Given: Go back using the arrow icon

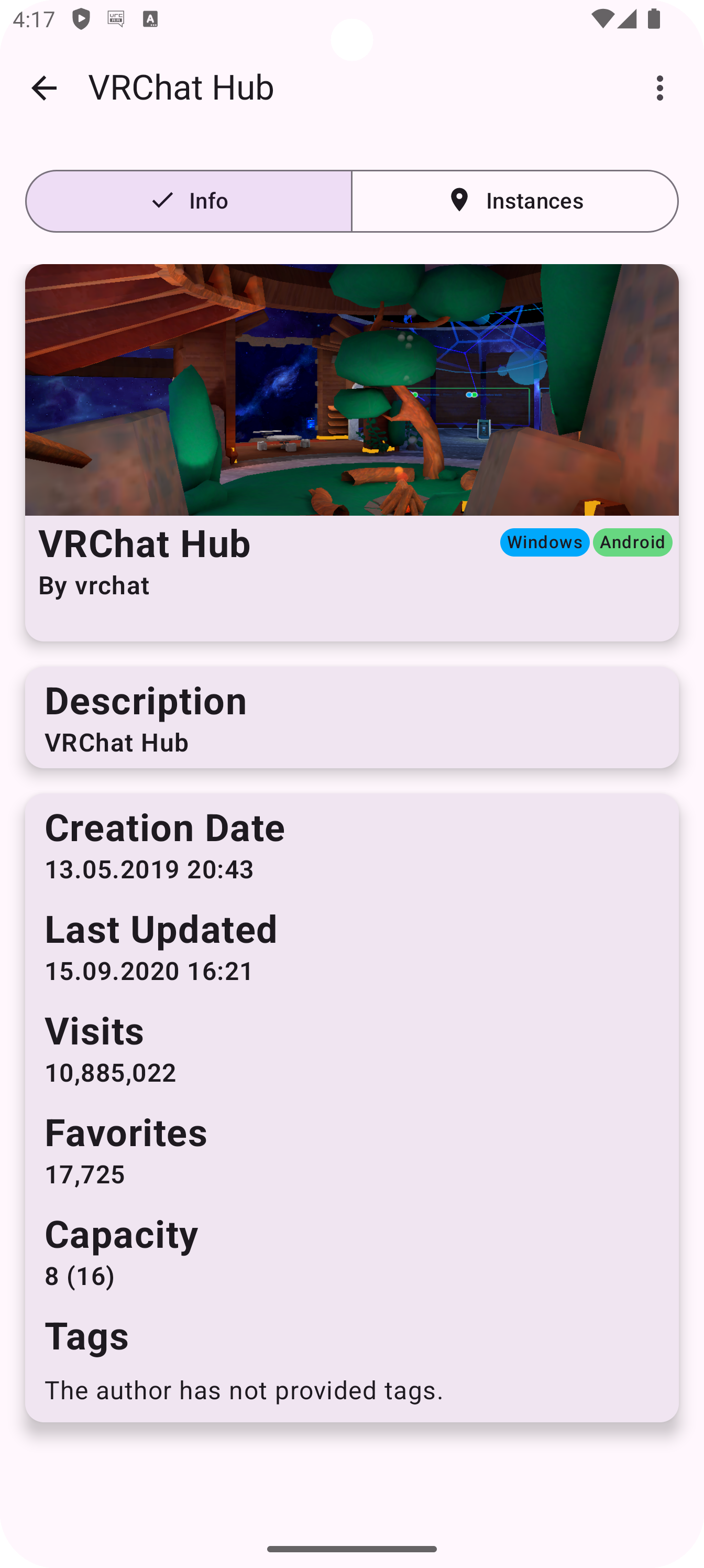Looking at the screenshot, I should tap(44, 88).
